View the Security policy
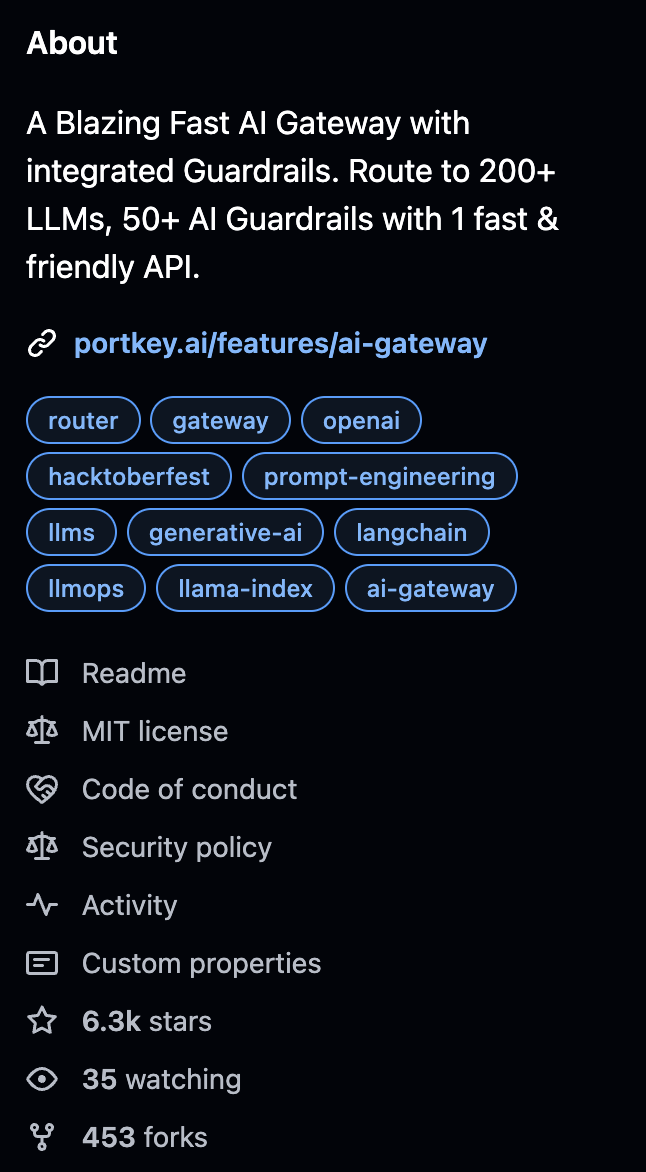646x1172 pixels. [176, 848]
